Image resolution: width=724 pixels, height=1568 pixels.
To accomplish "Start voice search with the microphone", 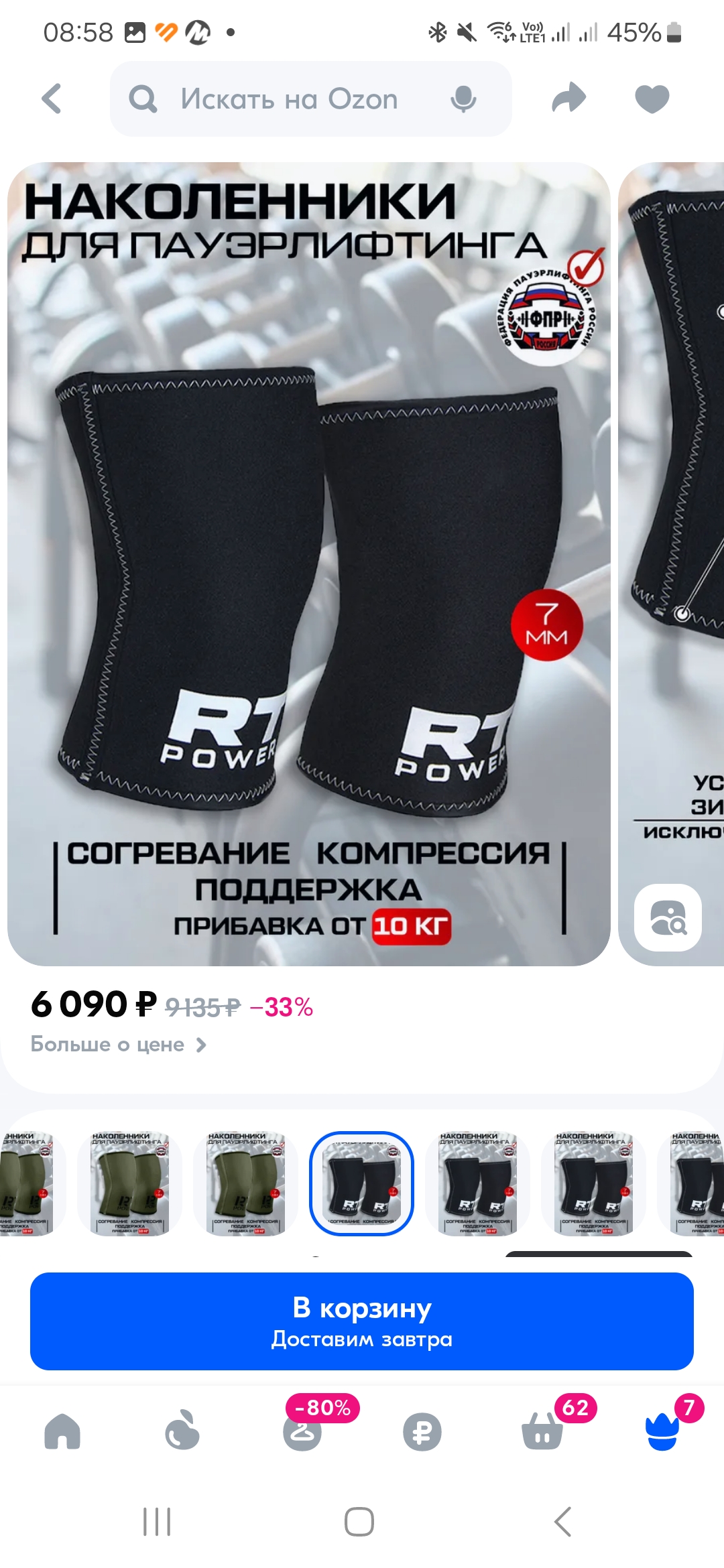I will tap(463, 99).
